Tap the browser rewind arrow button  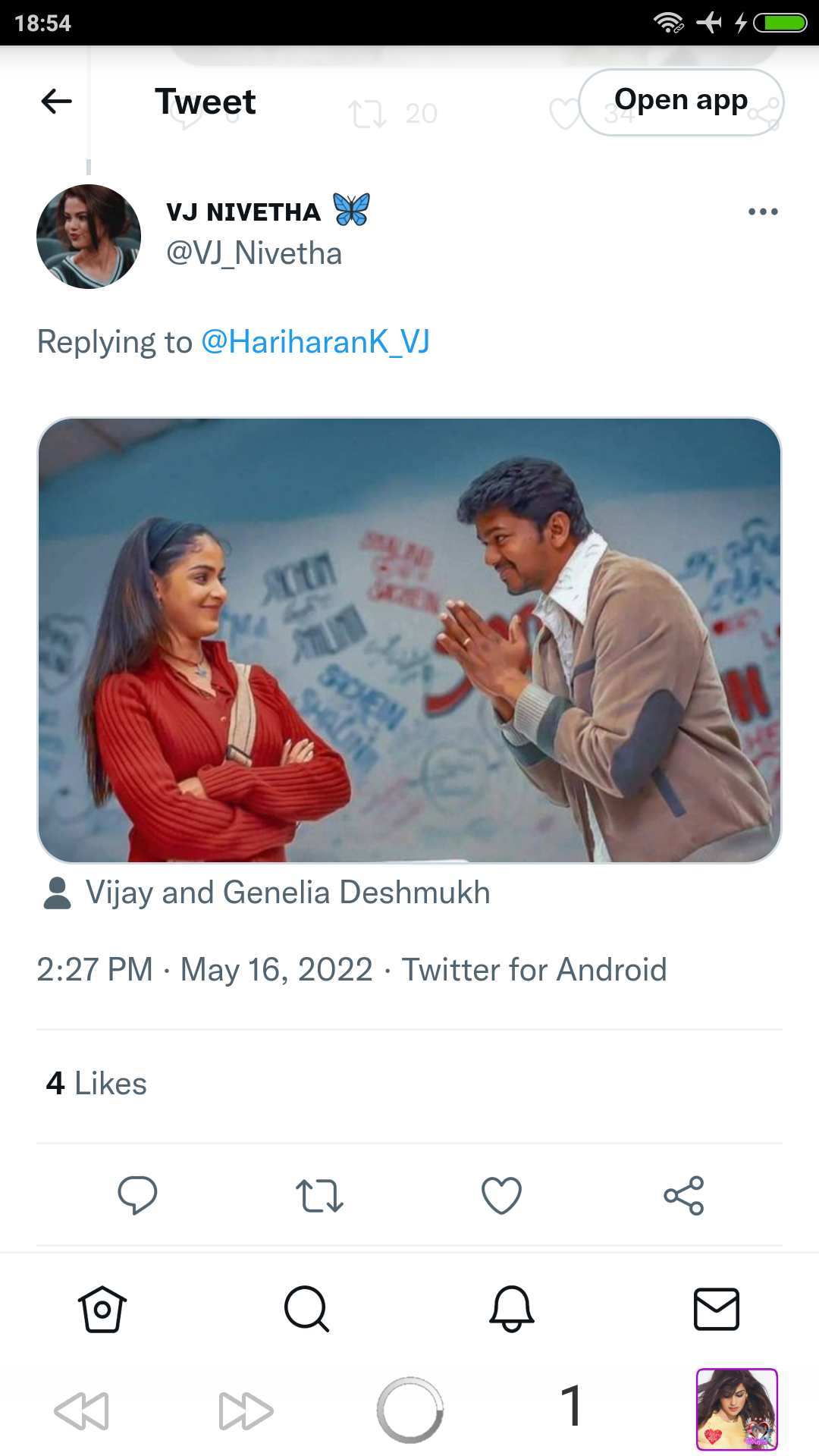pyautogui.click(x=82, y=1410)
